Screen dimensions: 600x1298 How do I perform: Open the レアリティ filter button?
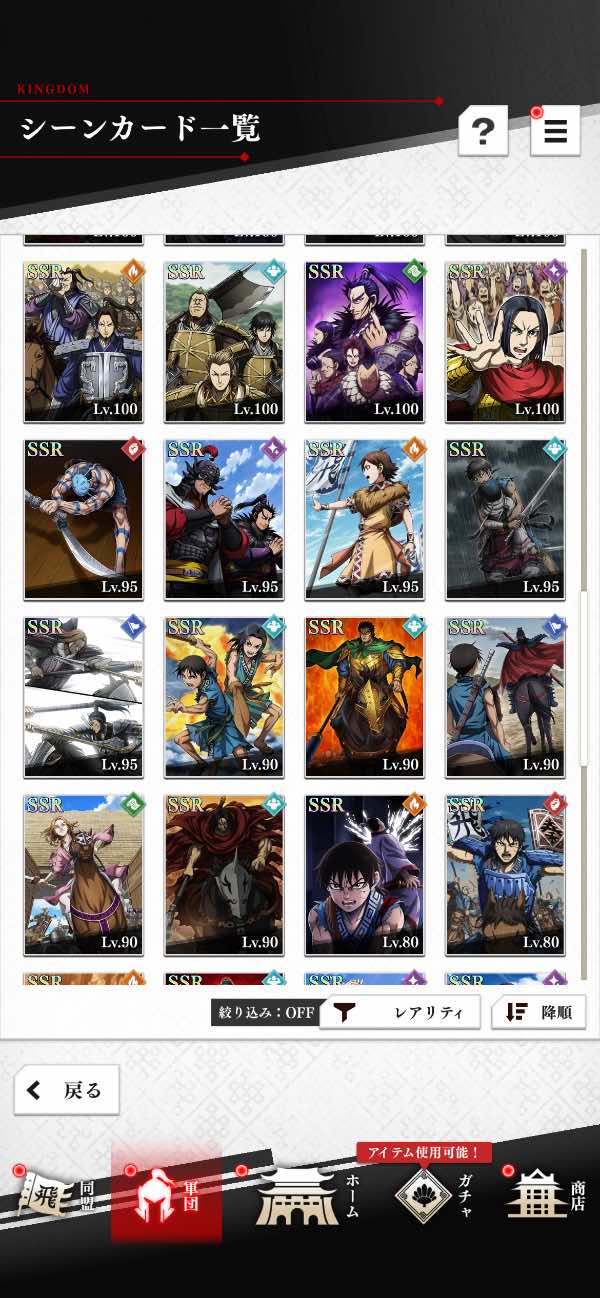tap(400, 1012)
